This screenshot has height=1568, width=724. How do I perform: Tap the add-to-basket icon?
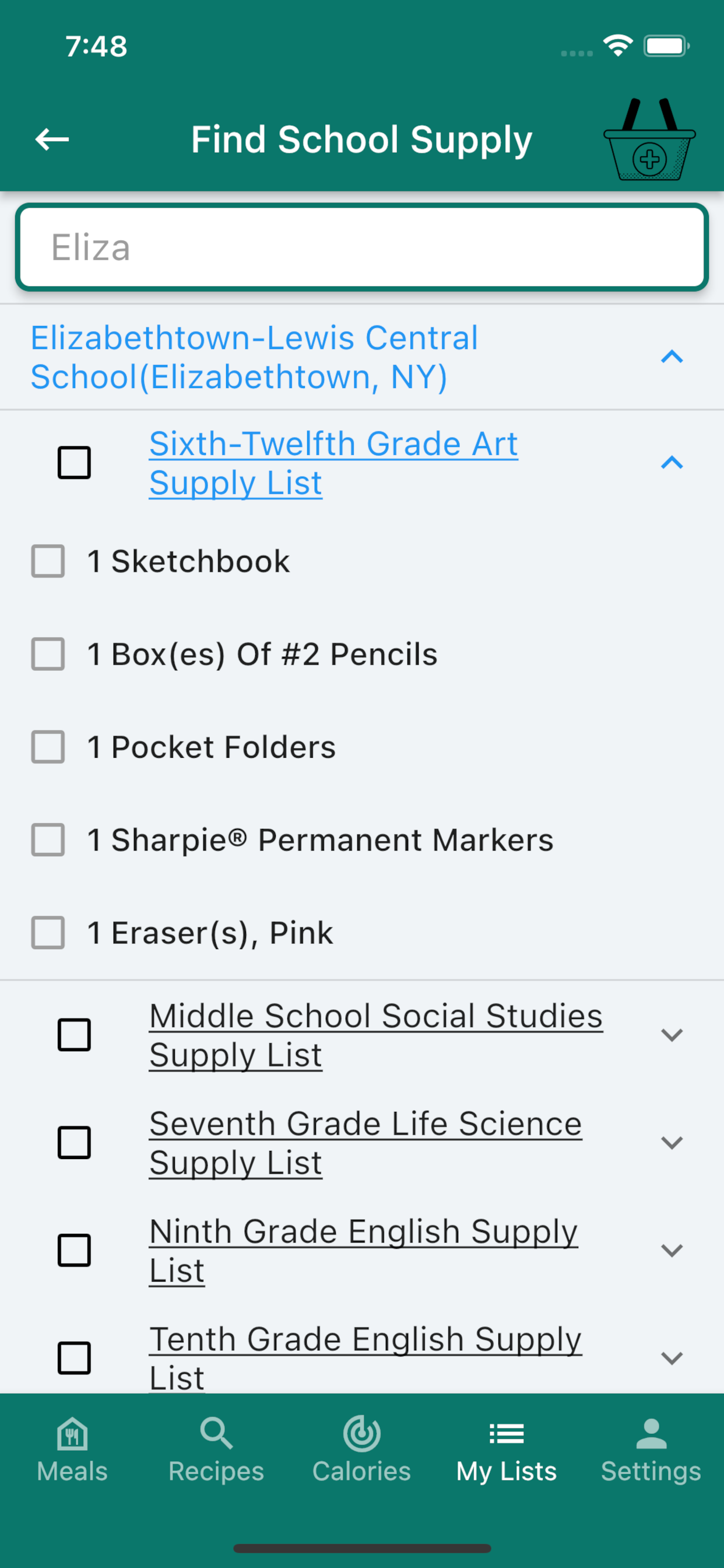click(649, 140)
